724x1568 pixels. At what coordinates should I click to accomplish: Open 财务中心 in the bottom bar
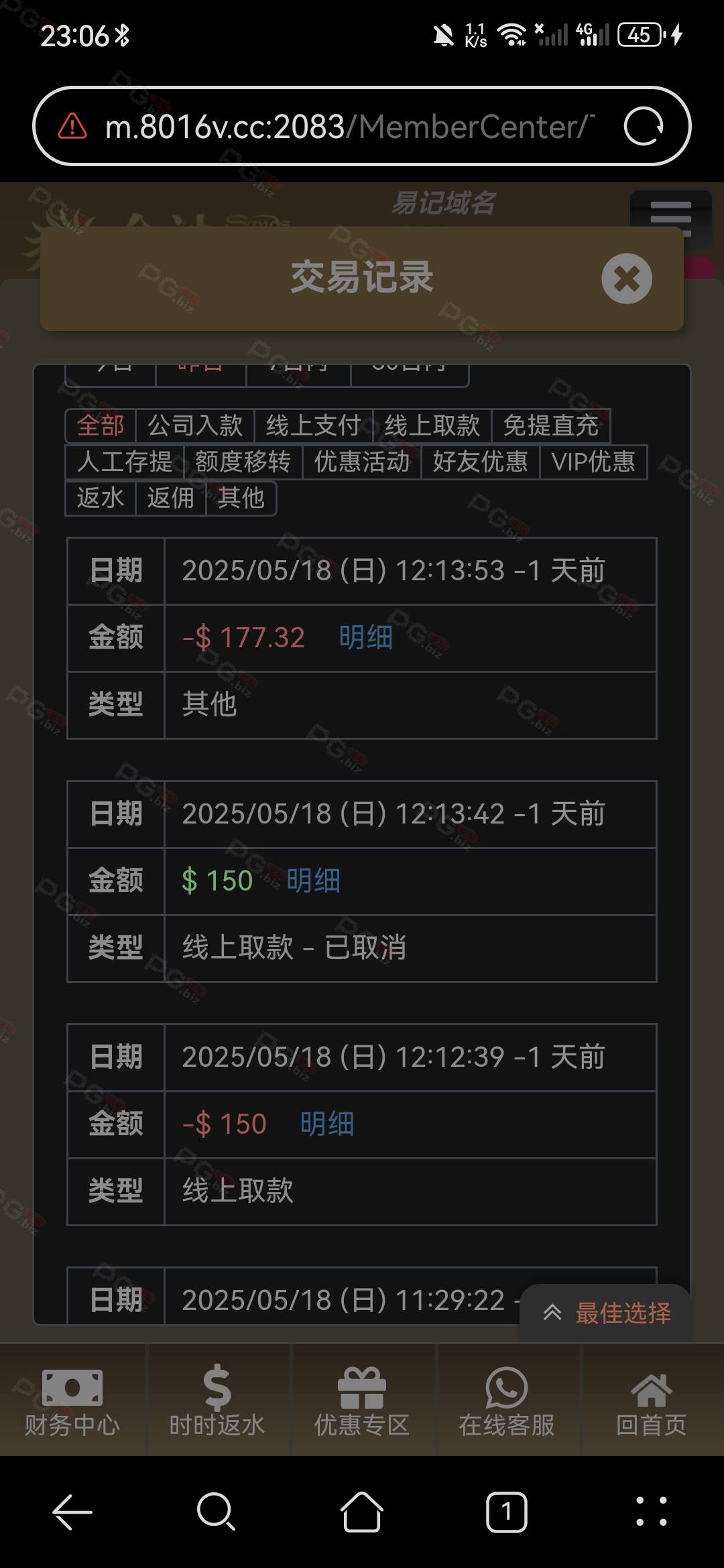point(72,1400)
